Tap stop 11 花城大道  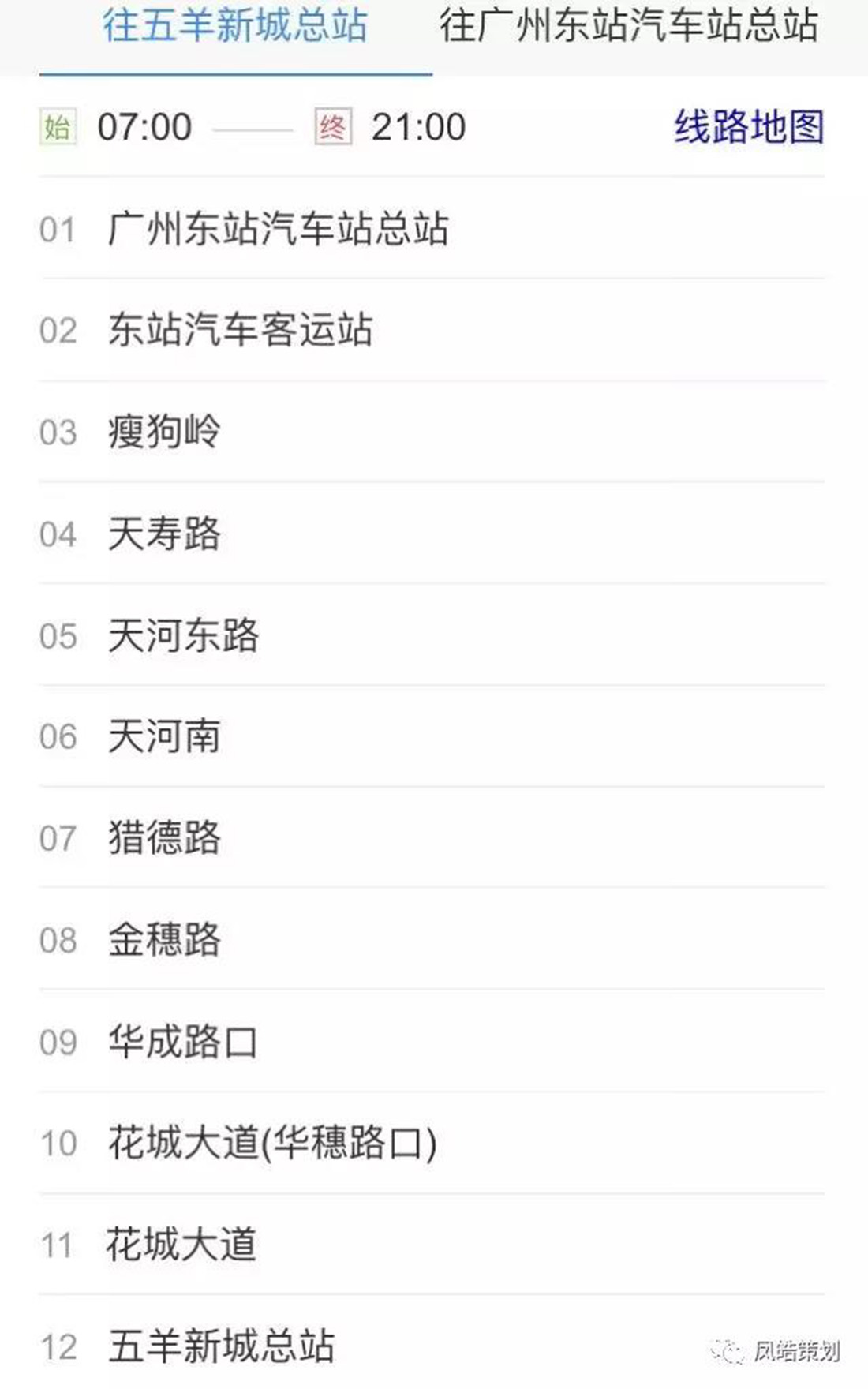pyautogui.click(x=432, y=1245)
